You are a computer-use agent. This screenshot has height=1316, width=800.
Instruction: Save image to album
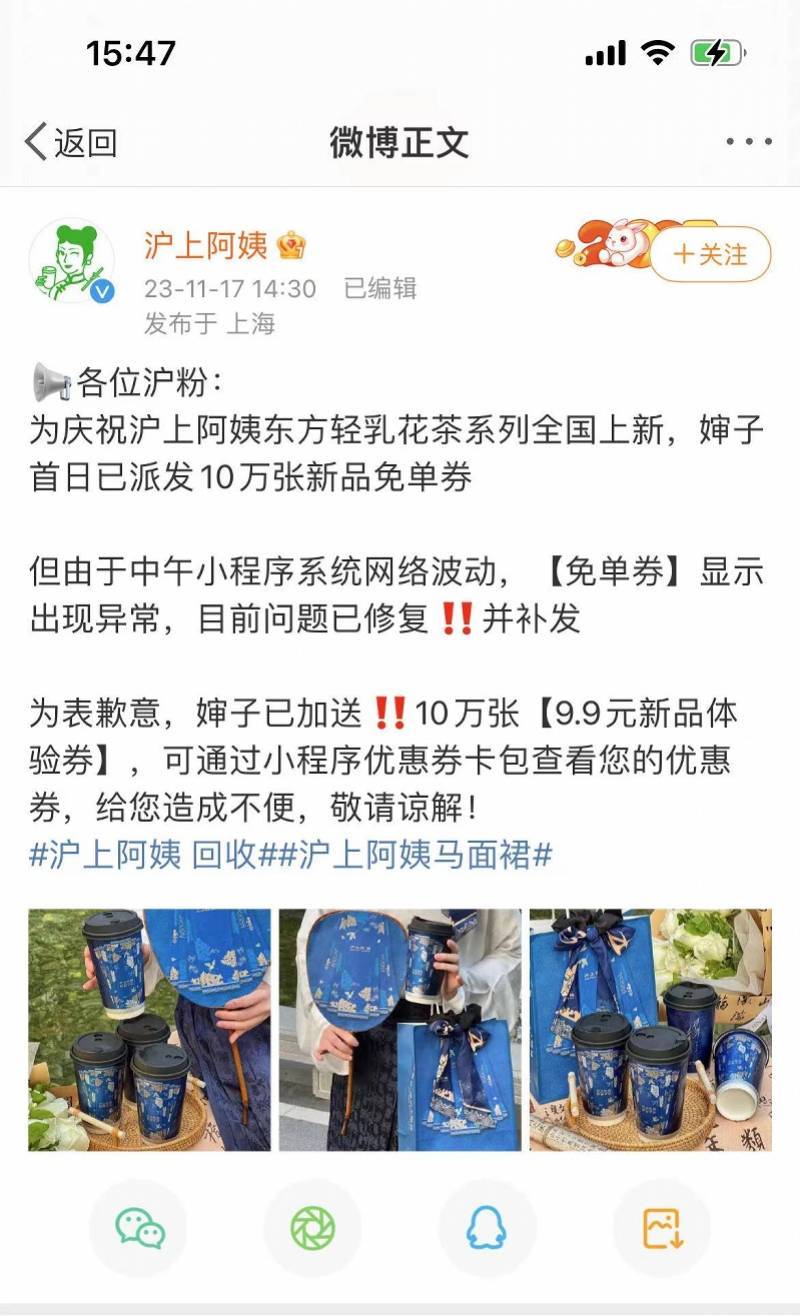pos(661,1228)
